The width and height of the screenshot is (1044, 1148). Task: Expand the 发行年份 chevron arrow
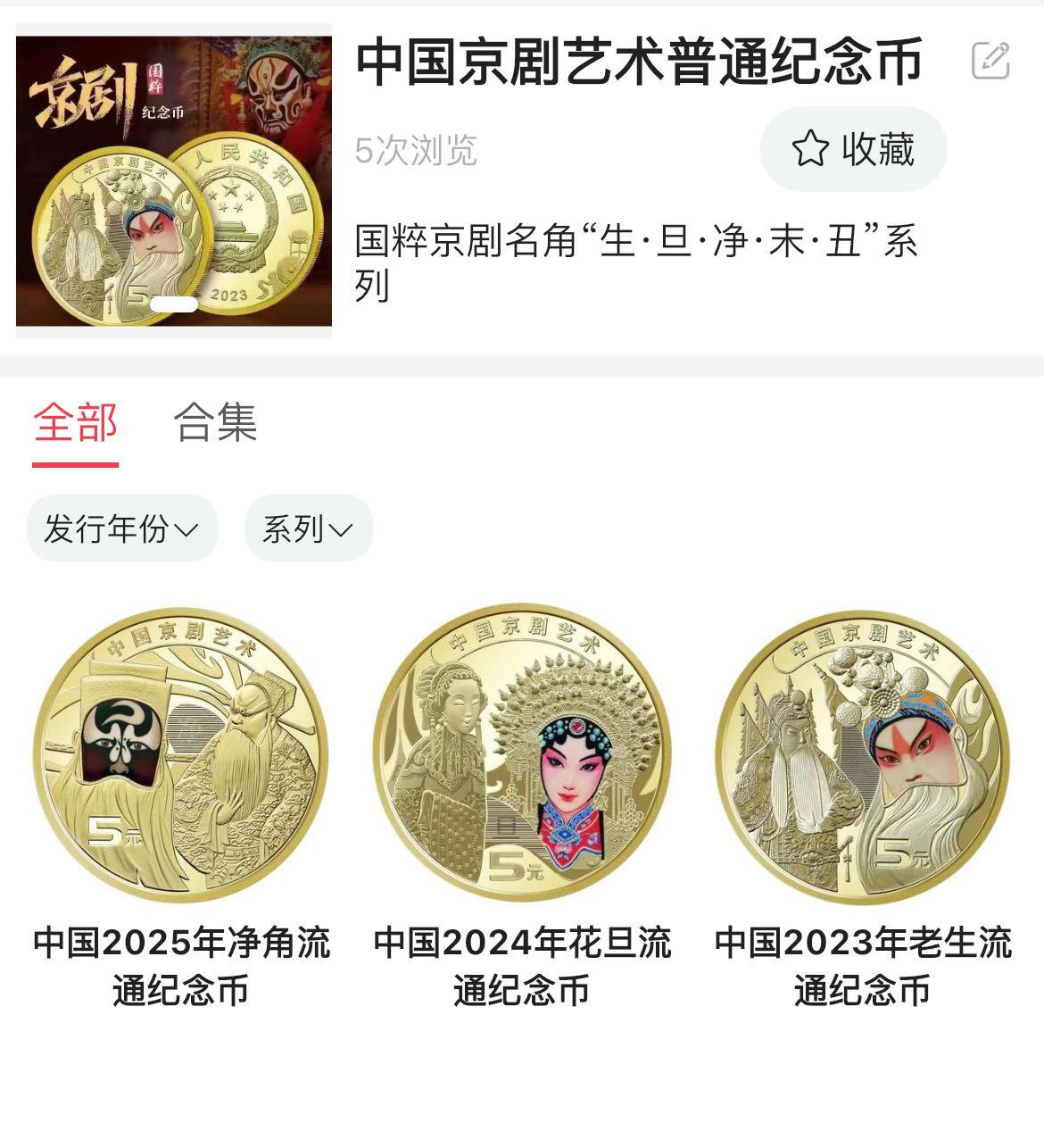point(188,530)
